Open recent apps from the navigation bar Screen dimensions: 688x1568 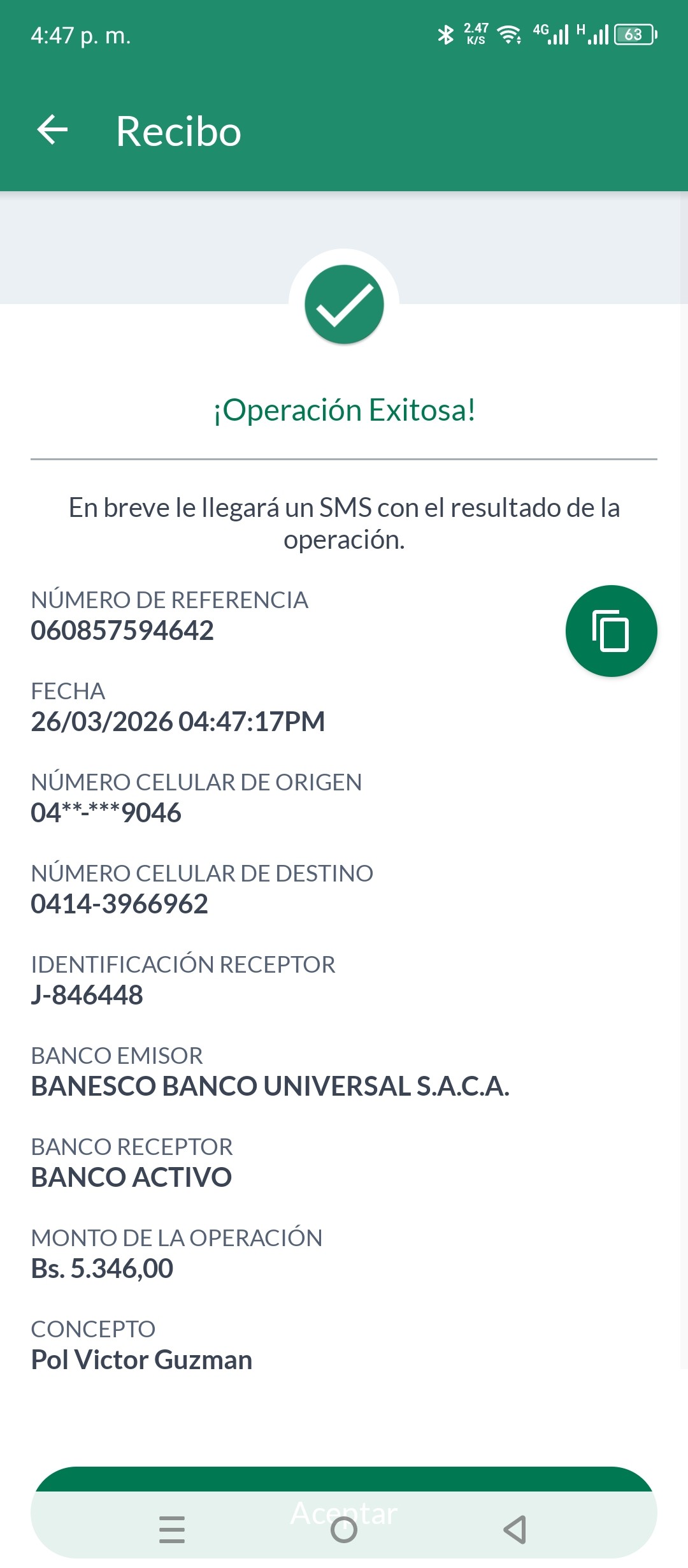point(172,1530)
